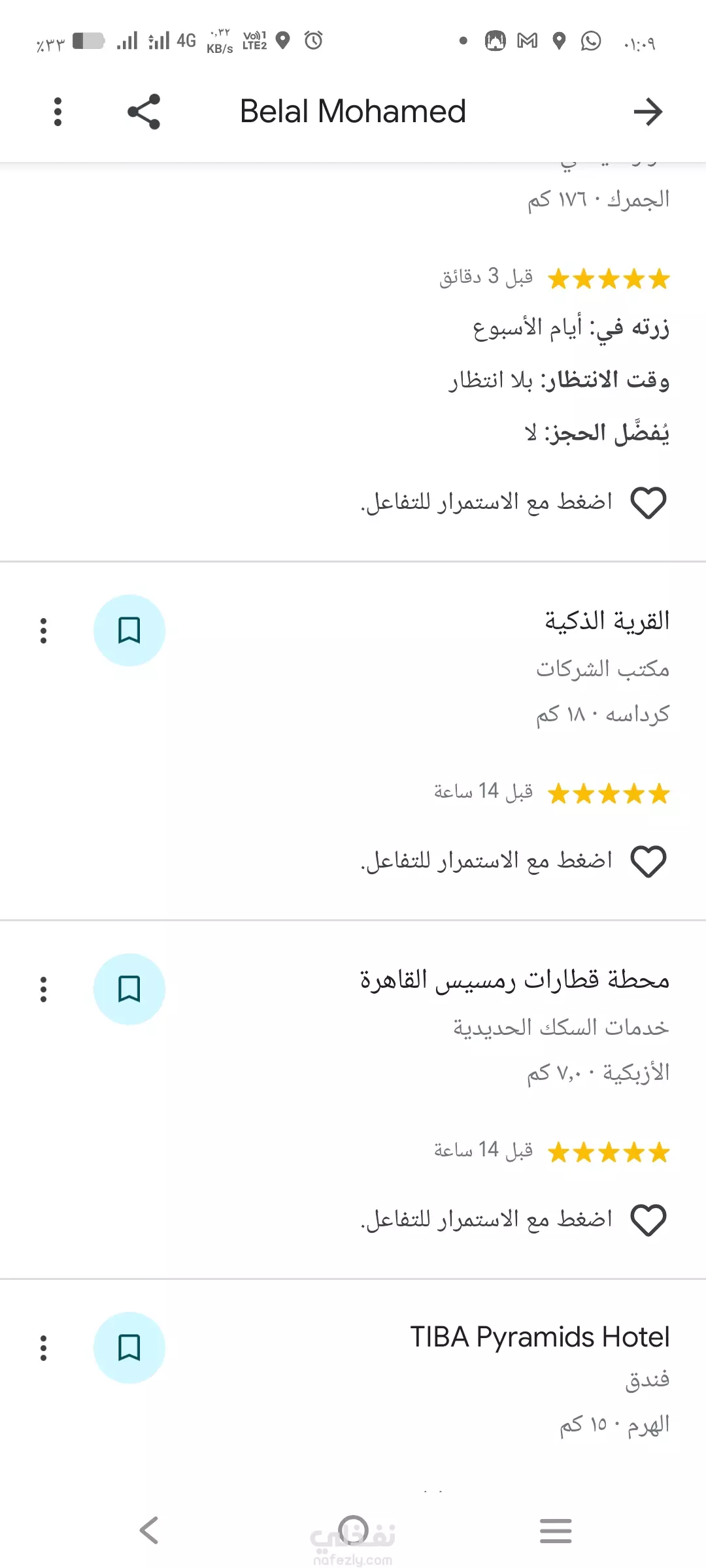Open the TIBA Pyramids Hotel place
706x1568 pixels.
pos(540,1337)
